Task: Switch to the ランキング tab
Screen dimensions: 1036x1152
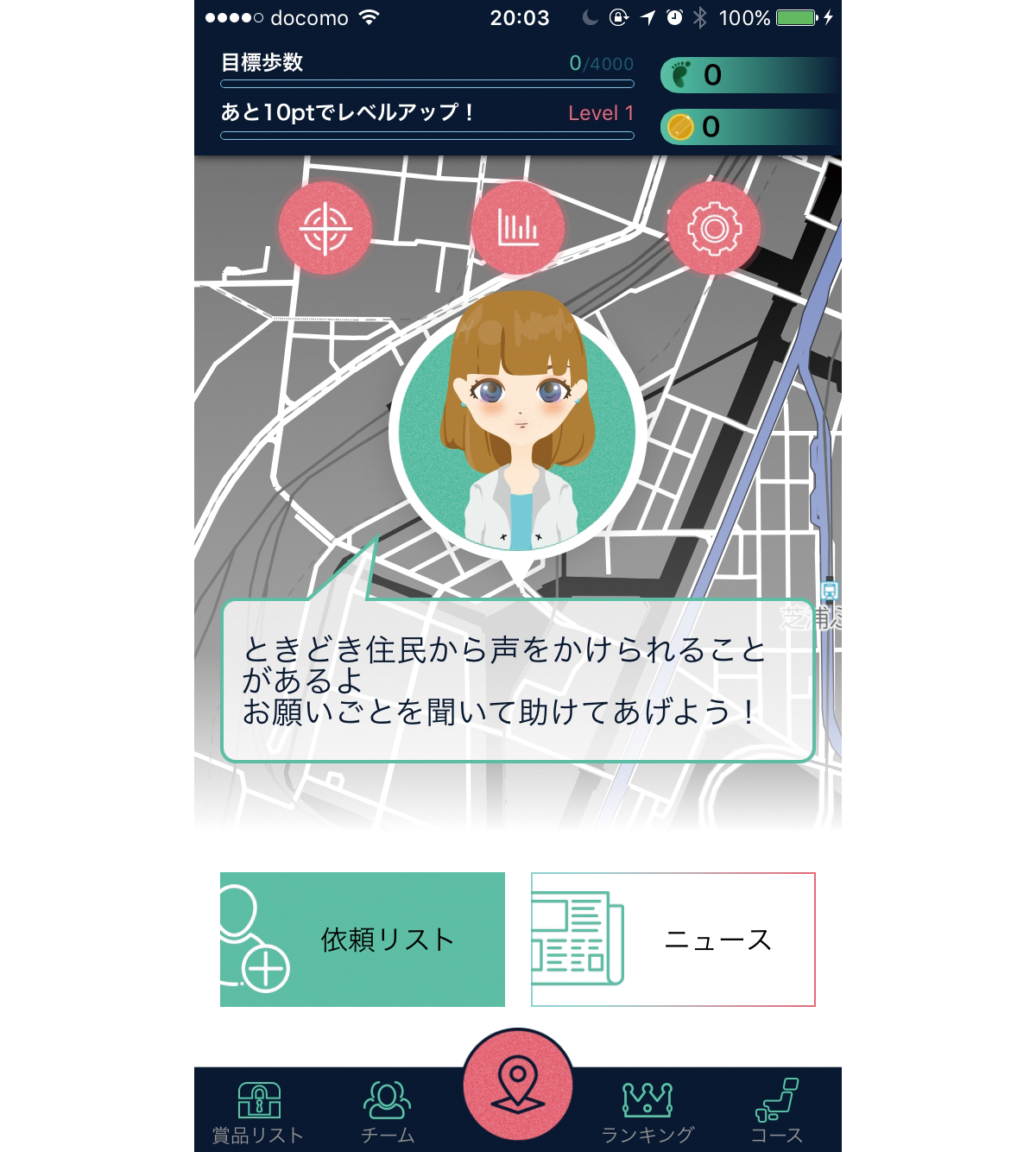Action: (x=647, y=1112)
